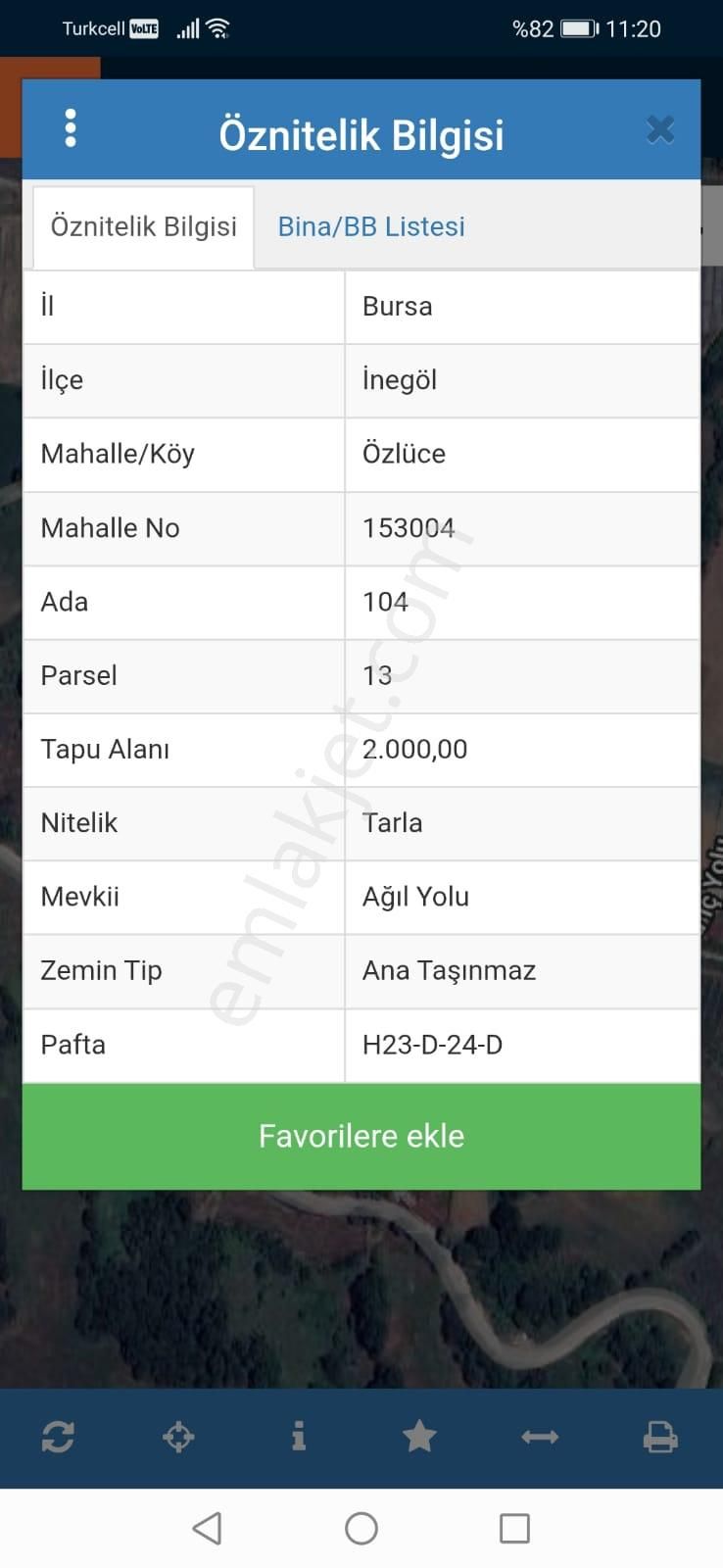Select the locate crosshair tool
This screenshot has height=1568, width=723.
click(178, 1437)
